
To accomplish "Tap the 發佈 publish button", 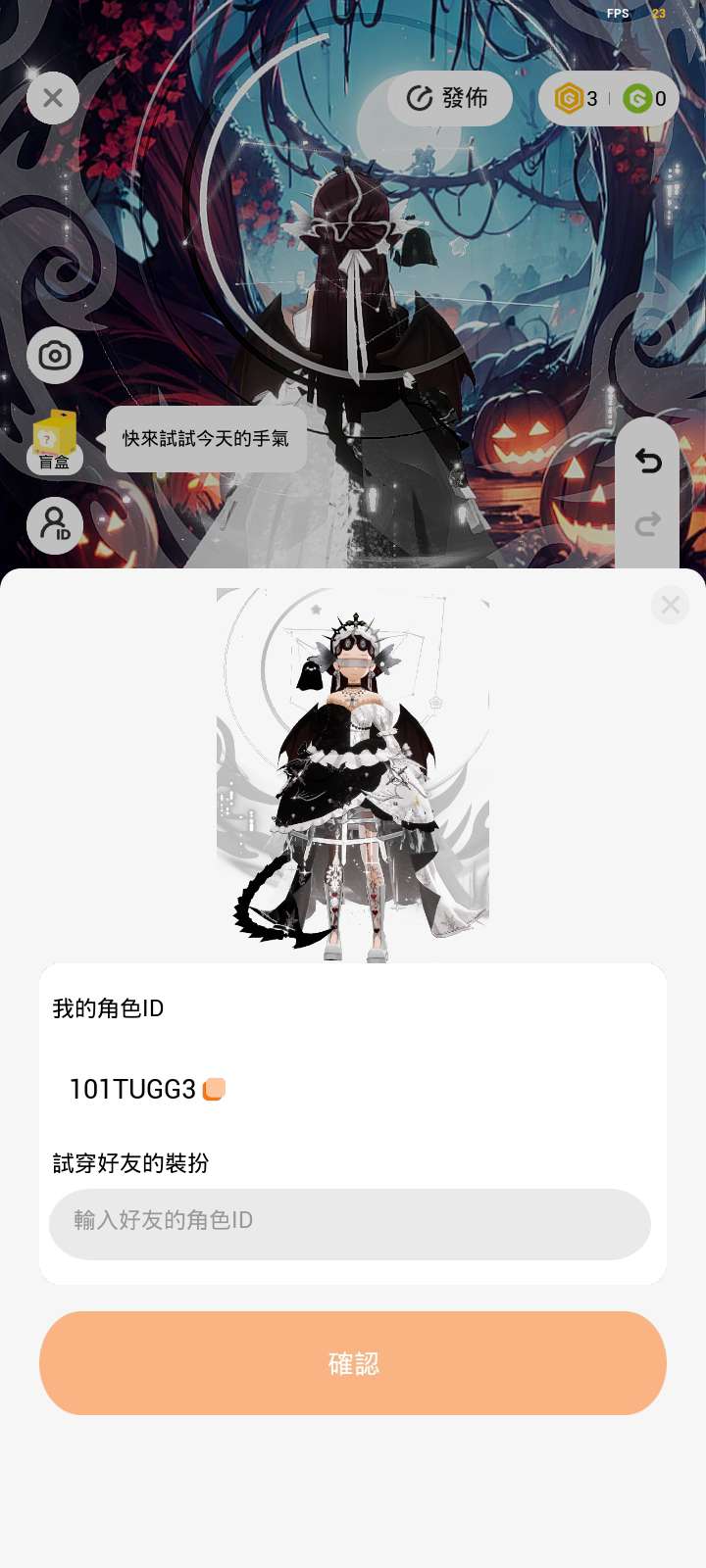I will [x=450, y=98].
